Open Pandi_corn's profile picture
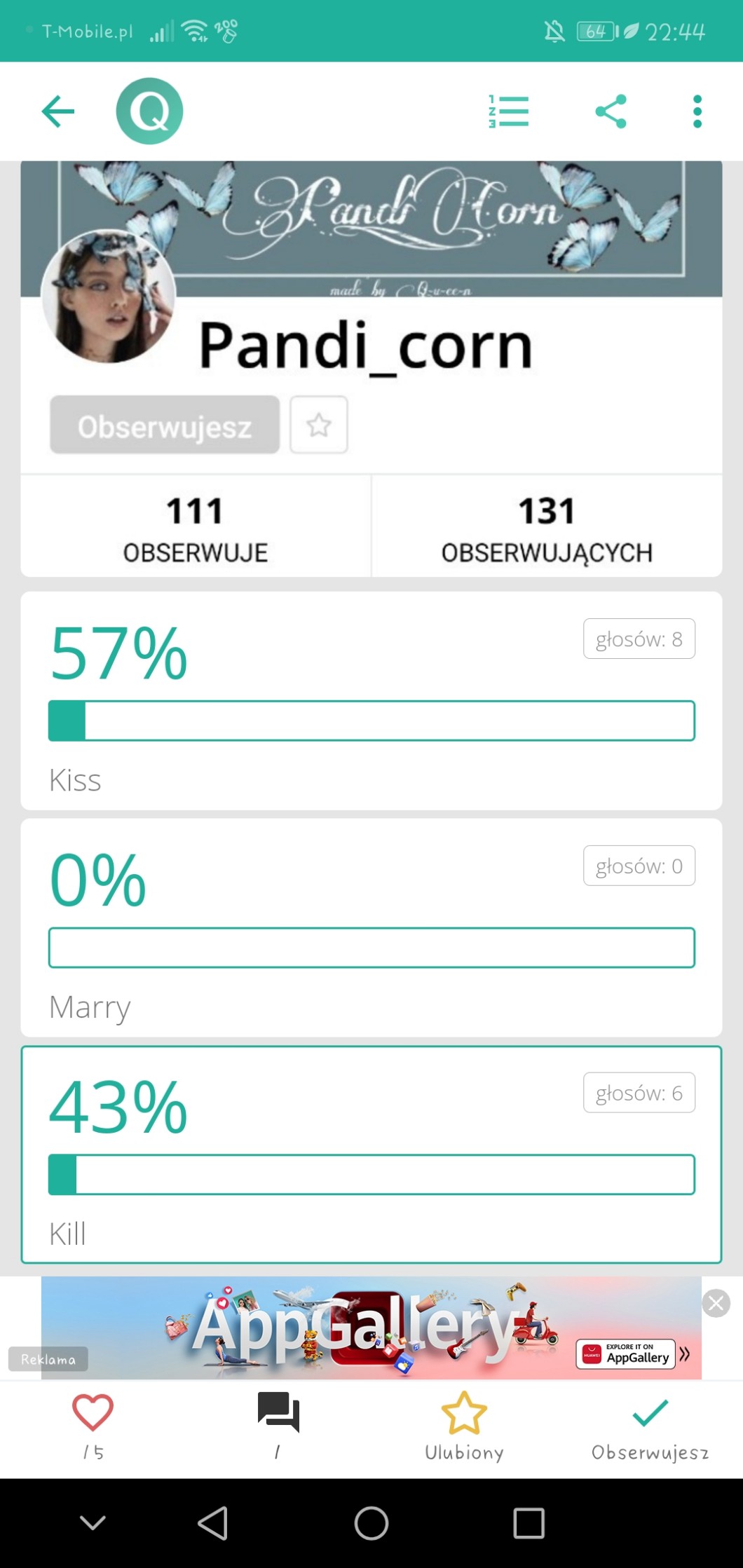743x1568 pixels. pos(109,296)
